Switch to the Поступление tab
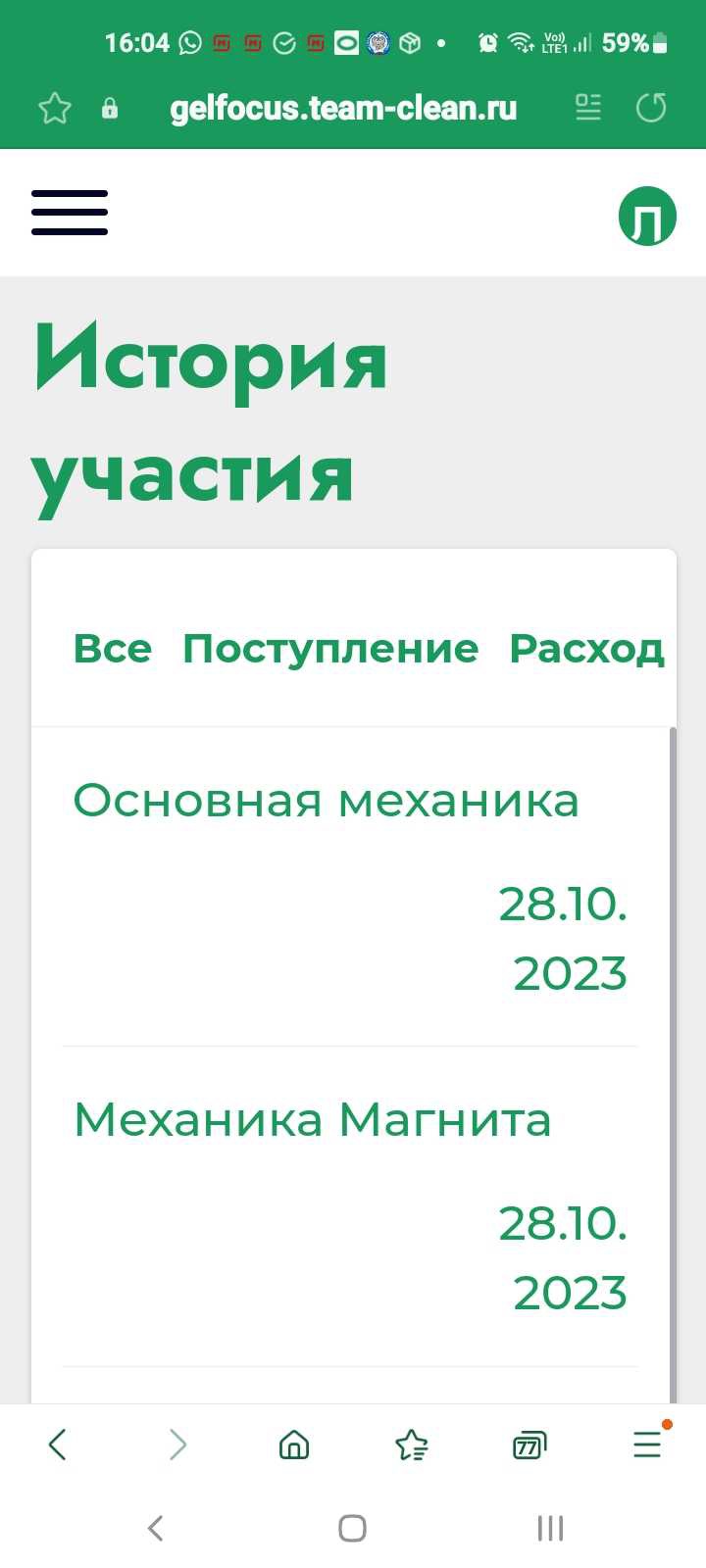 [x=330, y=649]
